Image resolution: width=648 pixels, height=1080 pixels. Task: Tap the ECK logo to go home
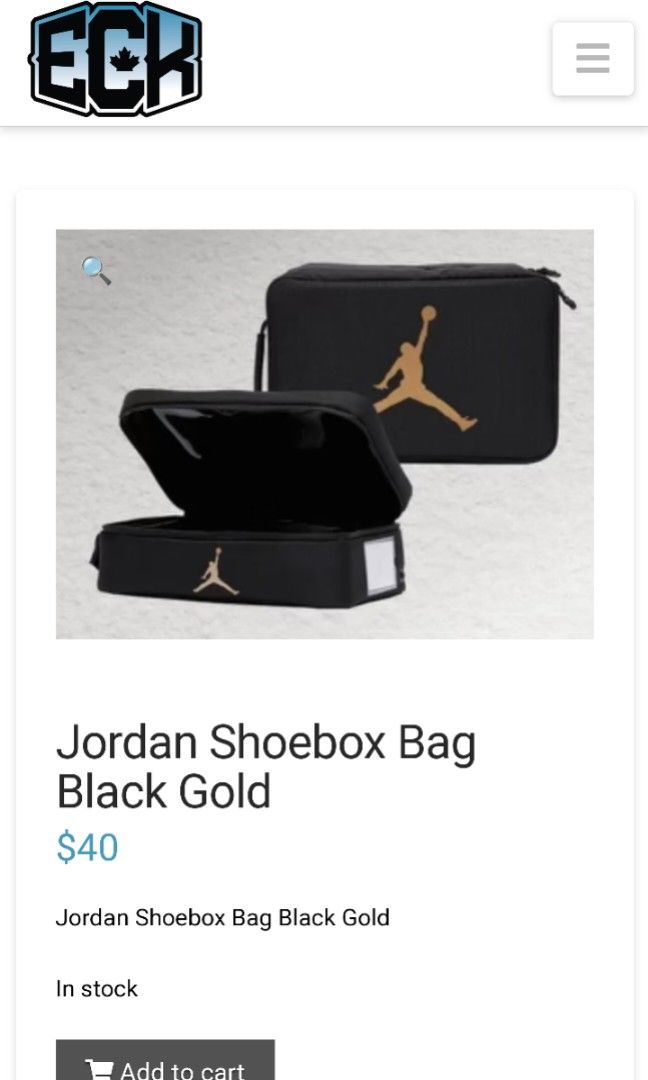point(116,58)
